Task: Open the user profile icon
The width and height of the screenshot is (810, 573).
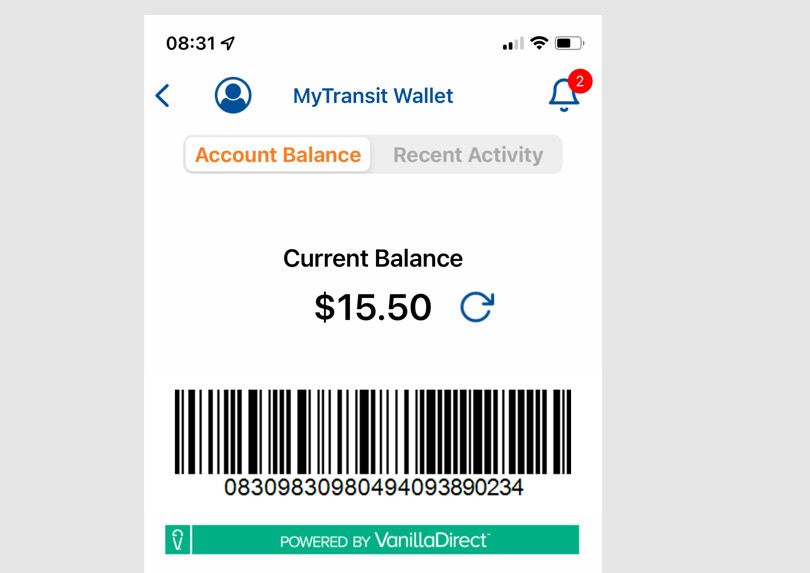Action: (233, 96)
